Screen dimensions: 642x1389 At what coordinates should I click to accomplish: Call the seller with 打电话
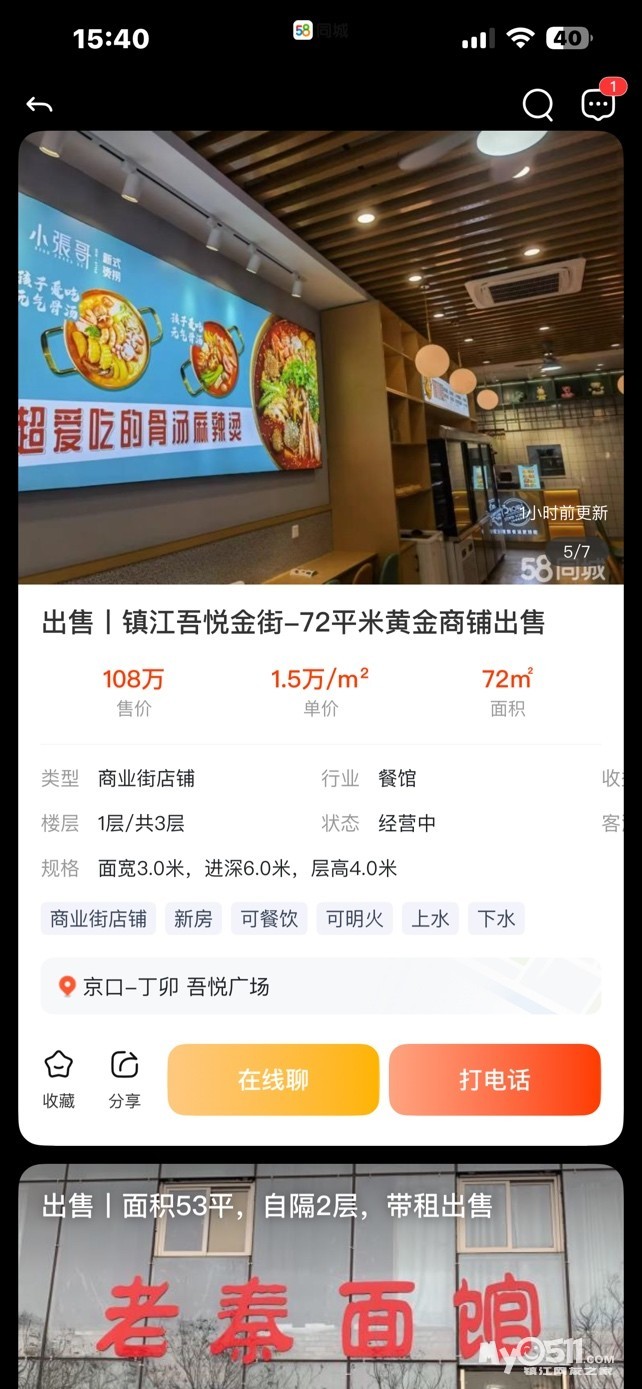tap(495, 1080)
